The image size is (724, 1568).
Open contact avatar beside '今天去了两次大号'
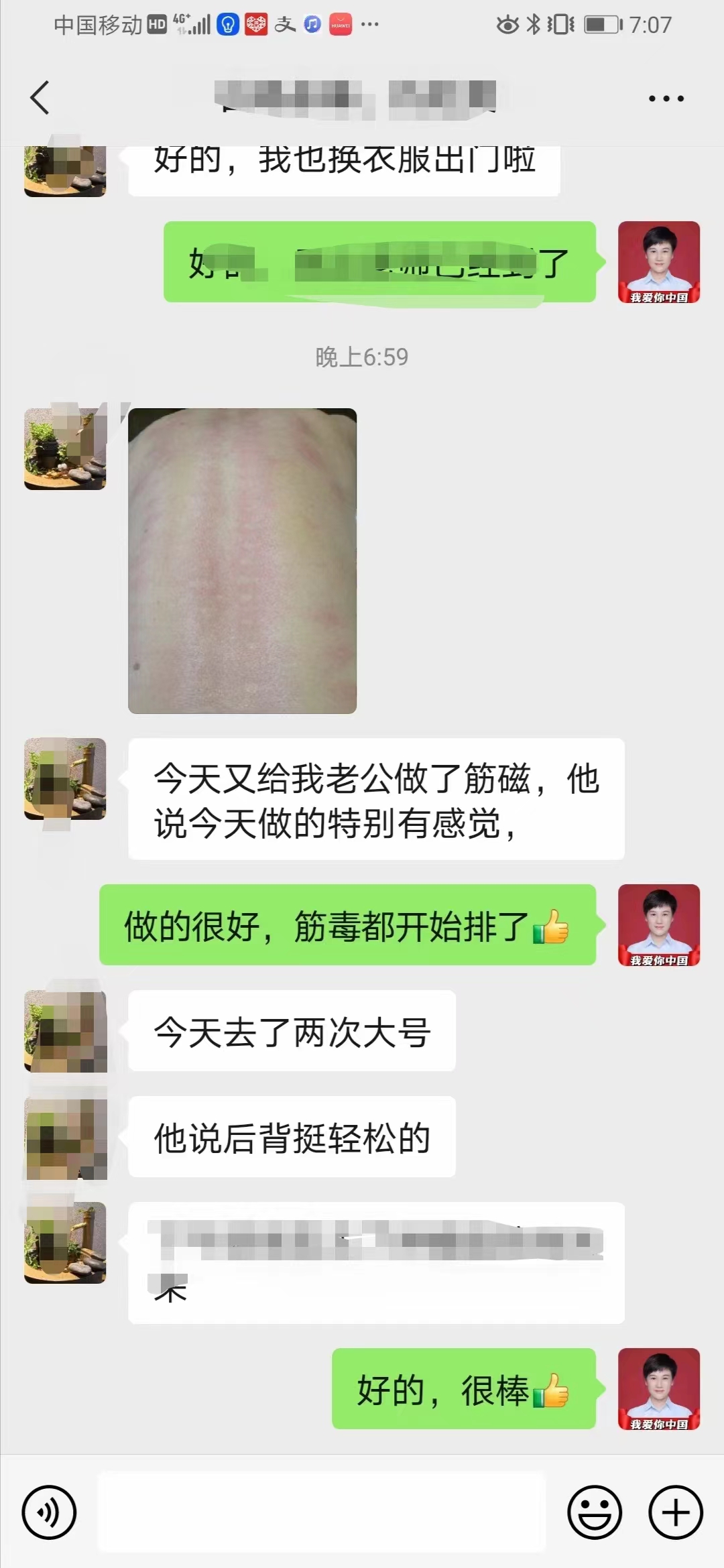coord(65,1030)
